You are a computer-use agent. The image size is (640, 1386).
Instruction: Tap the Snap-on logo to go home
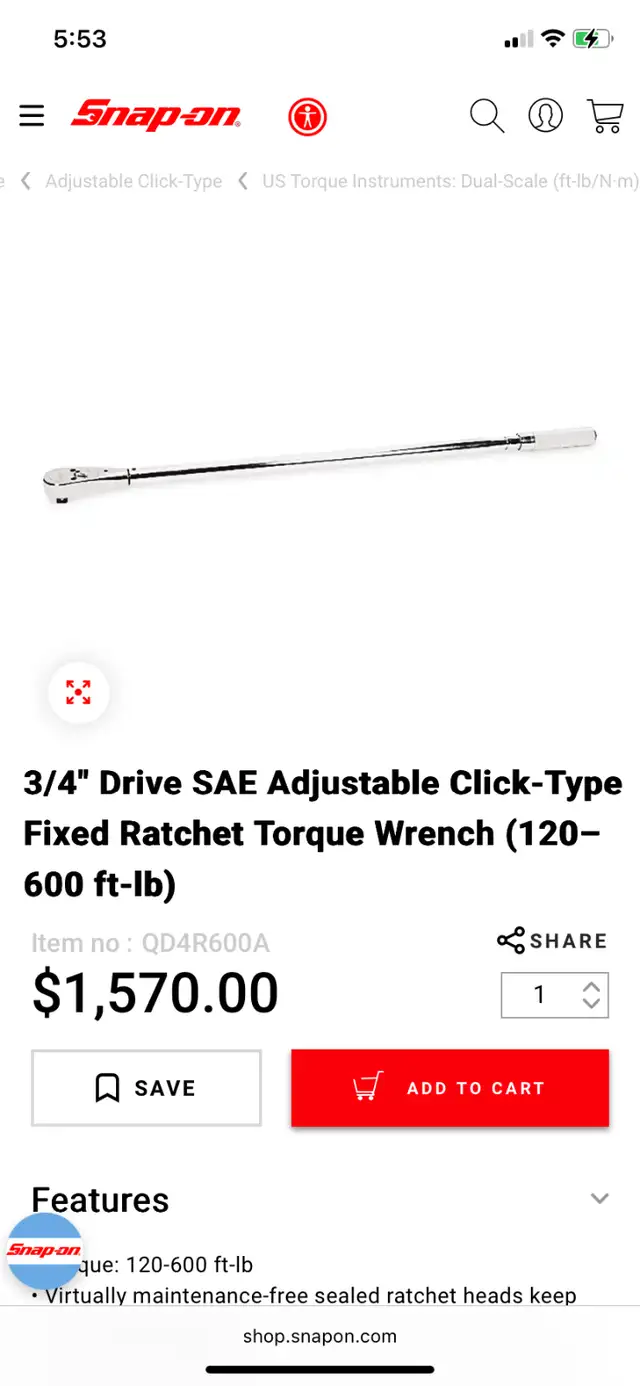tap(156, 116)
